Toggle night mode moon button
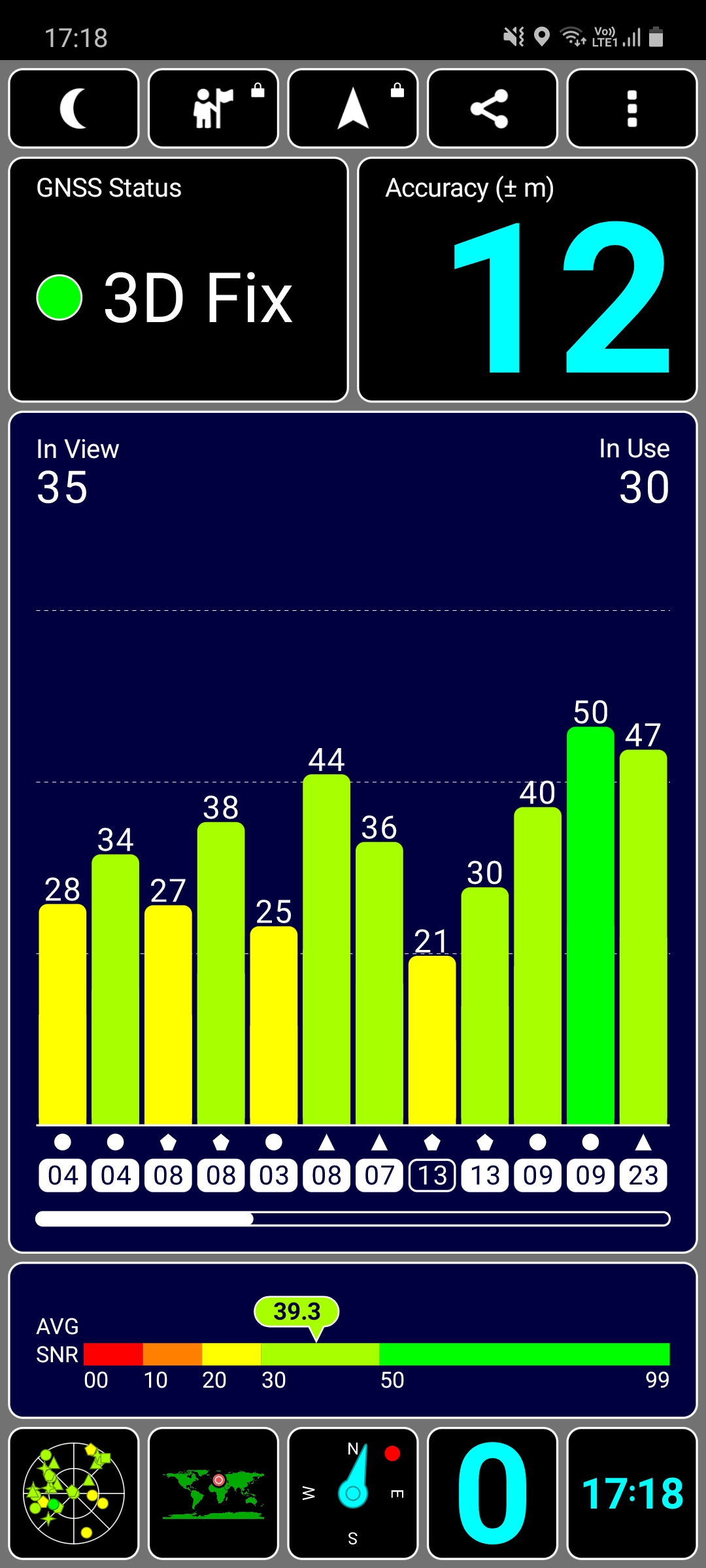 pyautogui.click(x=74, y=108)
